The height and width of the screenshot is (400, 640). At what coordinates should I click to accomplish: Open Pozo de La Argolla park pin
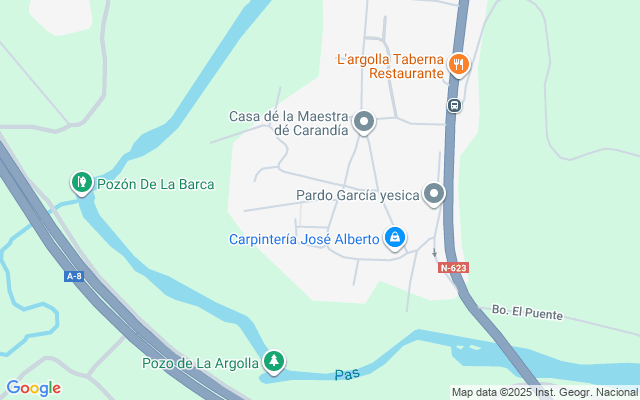[273, 361]
